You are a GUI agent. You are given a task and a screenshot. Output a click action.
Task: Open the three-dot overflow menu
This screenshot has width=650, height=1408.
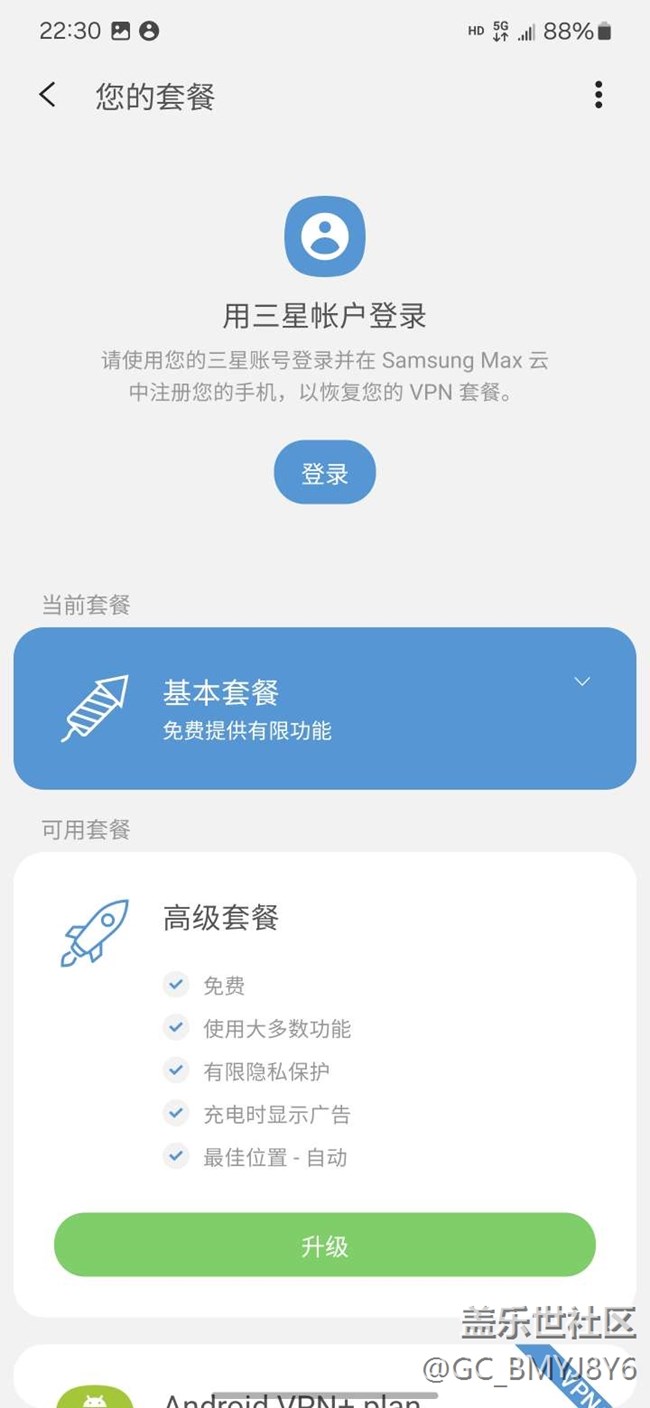point(598,96)
